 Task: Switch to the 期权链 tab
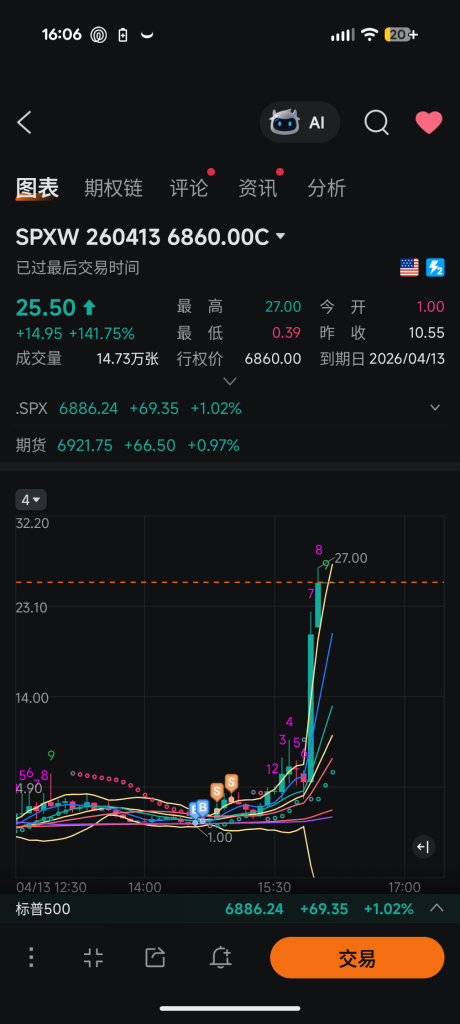point(114,189)
